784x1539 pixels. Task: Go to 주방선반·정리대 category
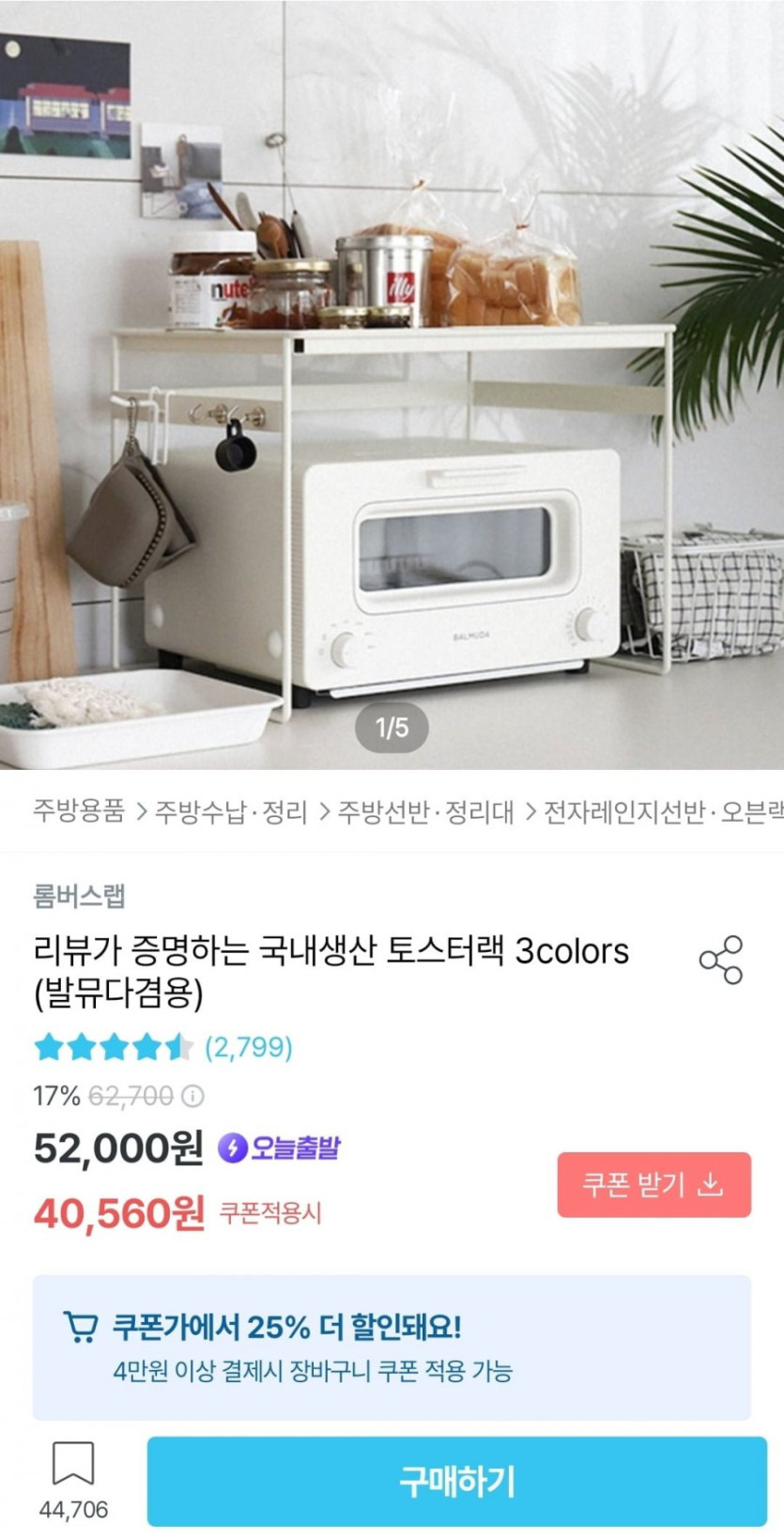click(425, 811)
